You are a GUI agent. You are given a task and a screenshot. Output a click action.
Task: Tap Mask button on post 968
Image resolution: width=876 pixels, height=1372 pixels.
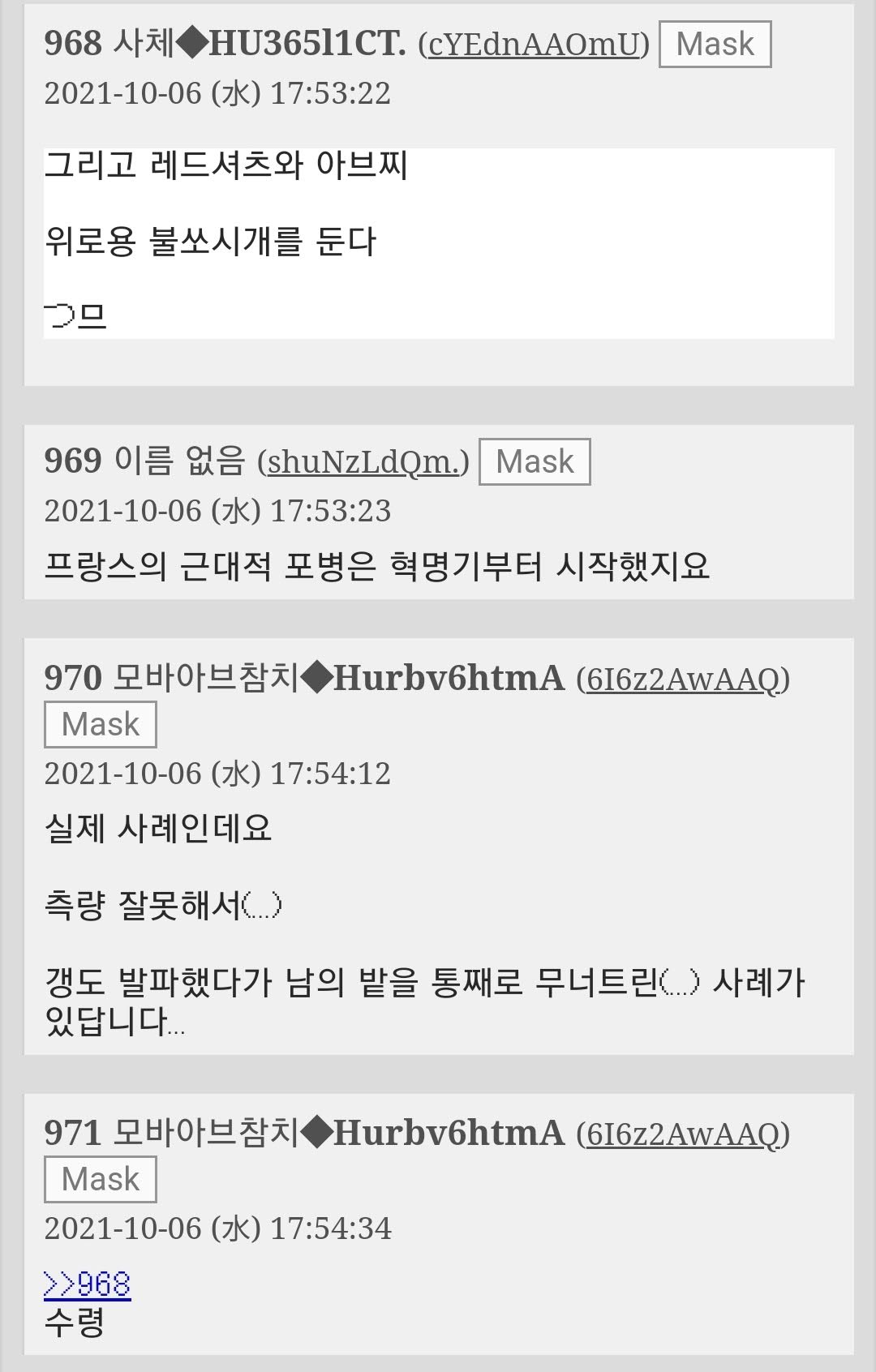715,44
